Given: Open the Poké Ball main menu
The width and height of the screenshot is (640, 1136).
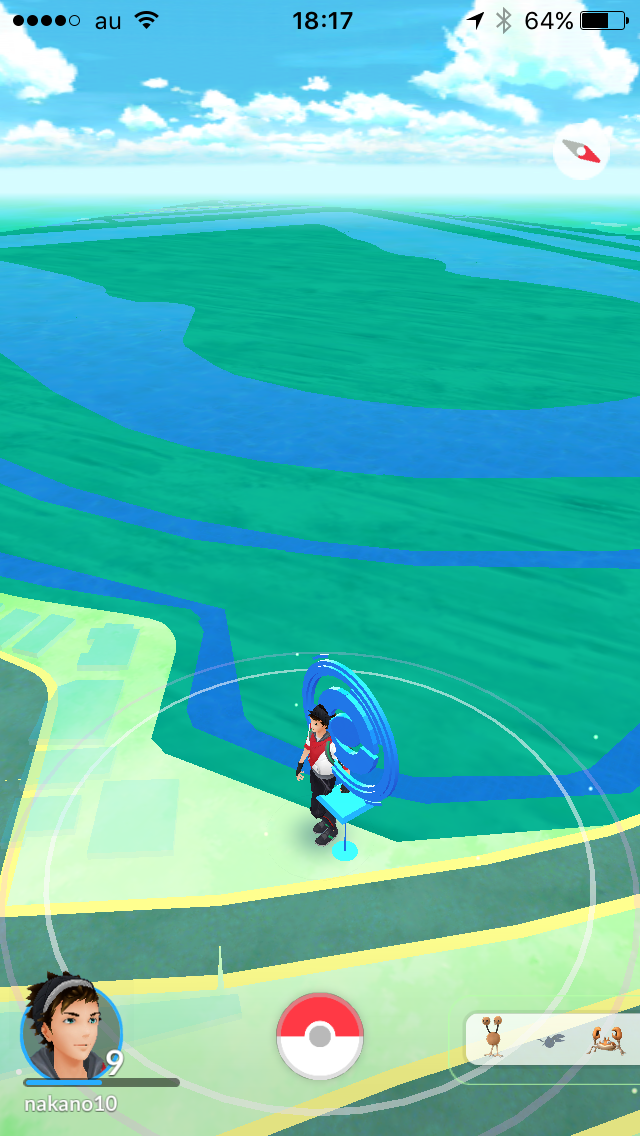Looking at the screenshot, I should [320, 1036].
